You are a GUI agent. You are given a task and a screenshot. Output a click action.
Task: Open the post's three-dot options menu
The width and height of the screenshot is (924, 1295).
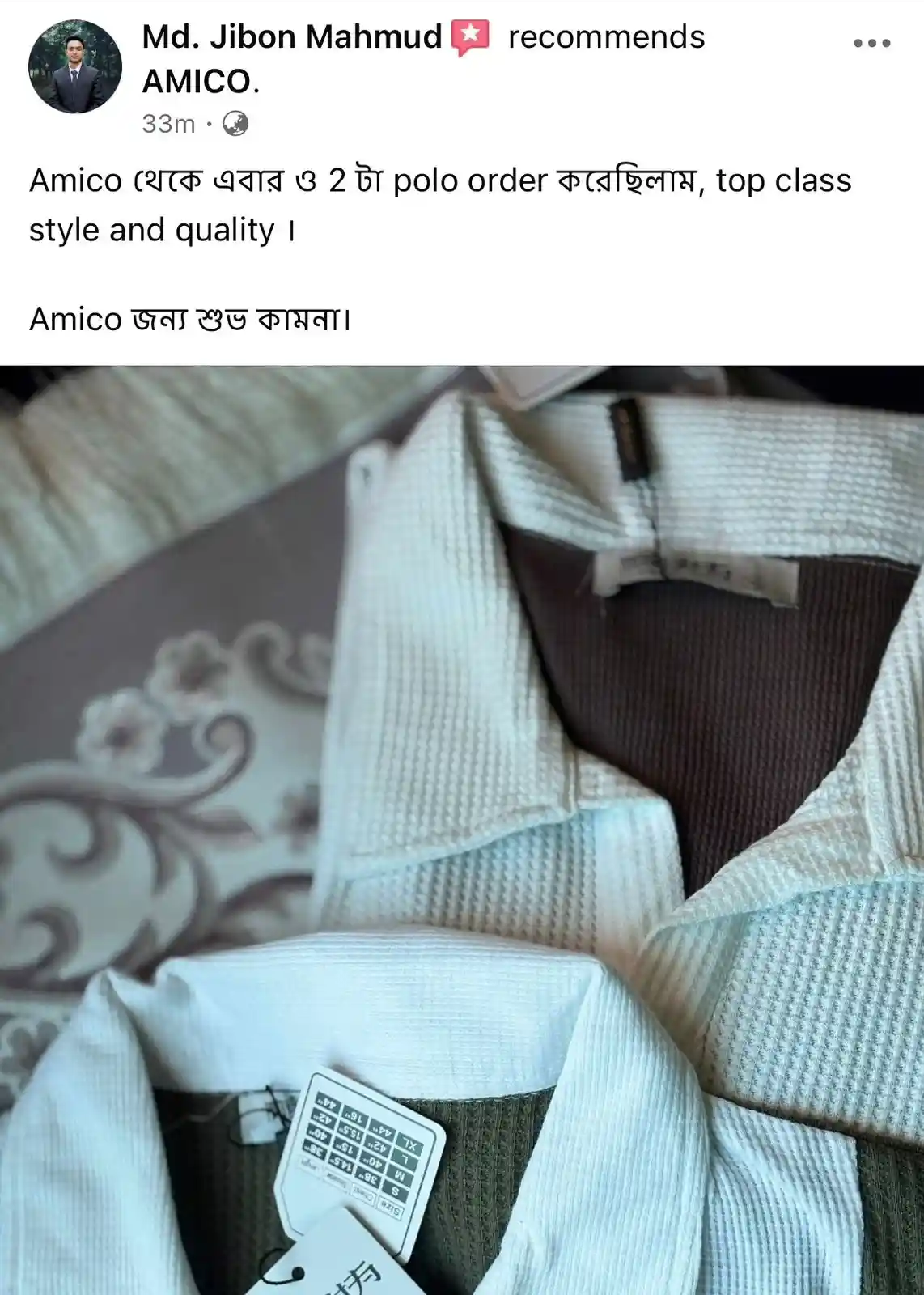click(x=871, y=43)
